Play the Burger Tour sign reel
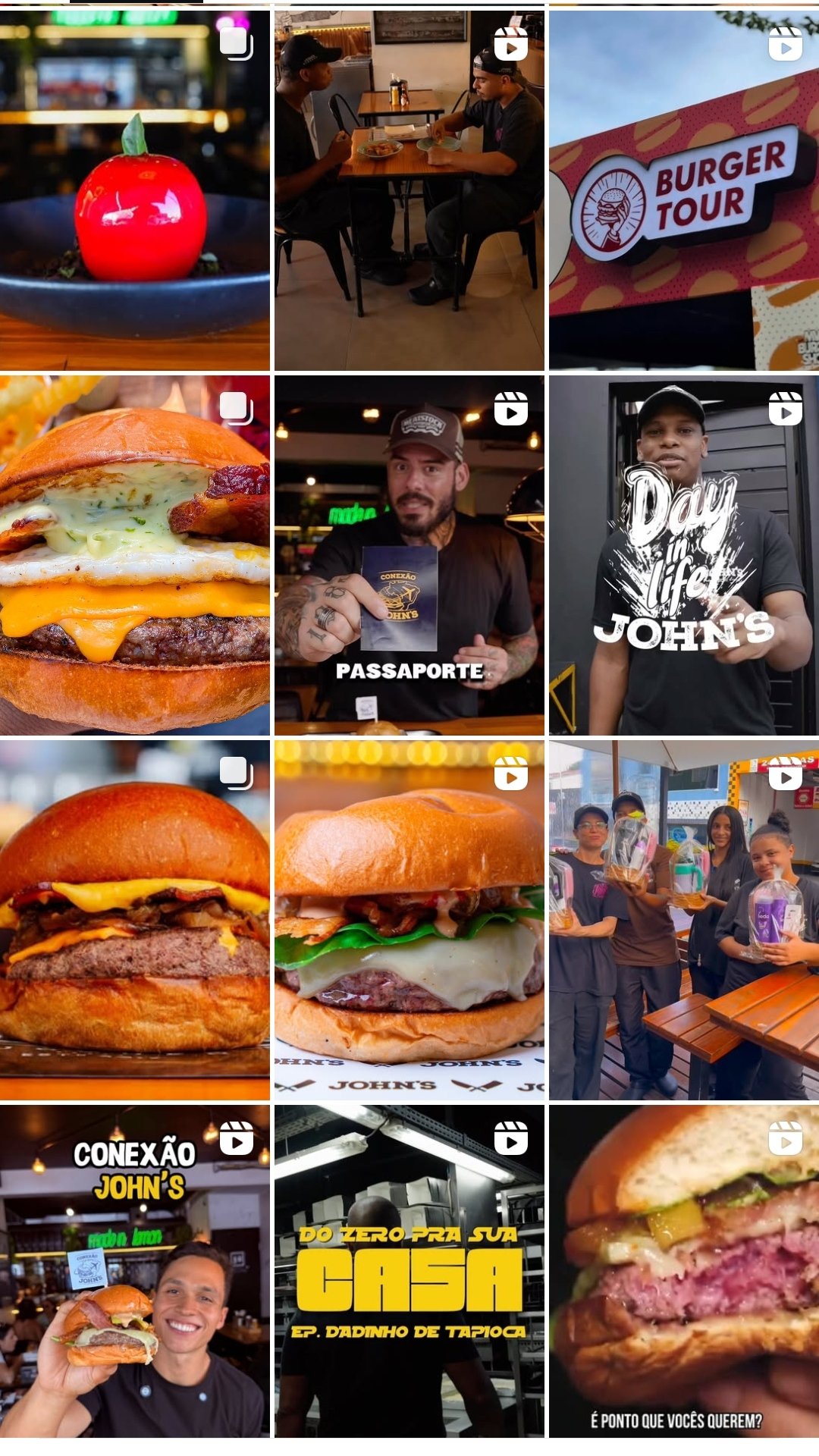This screenshot has width=819, height=1456. click(683, 190)
